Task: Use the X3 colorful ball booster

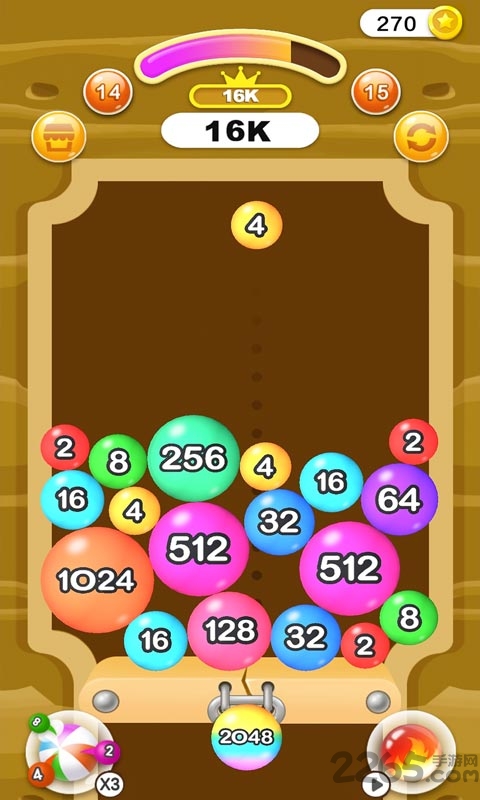Action: click(x=70, y=752)
